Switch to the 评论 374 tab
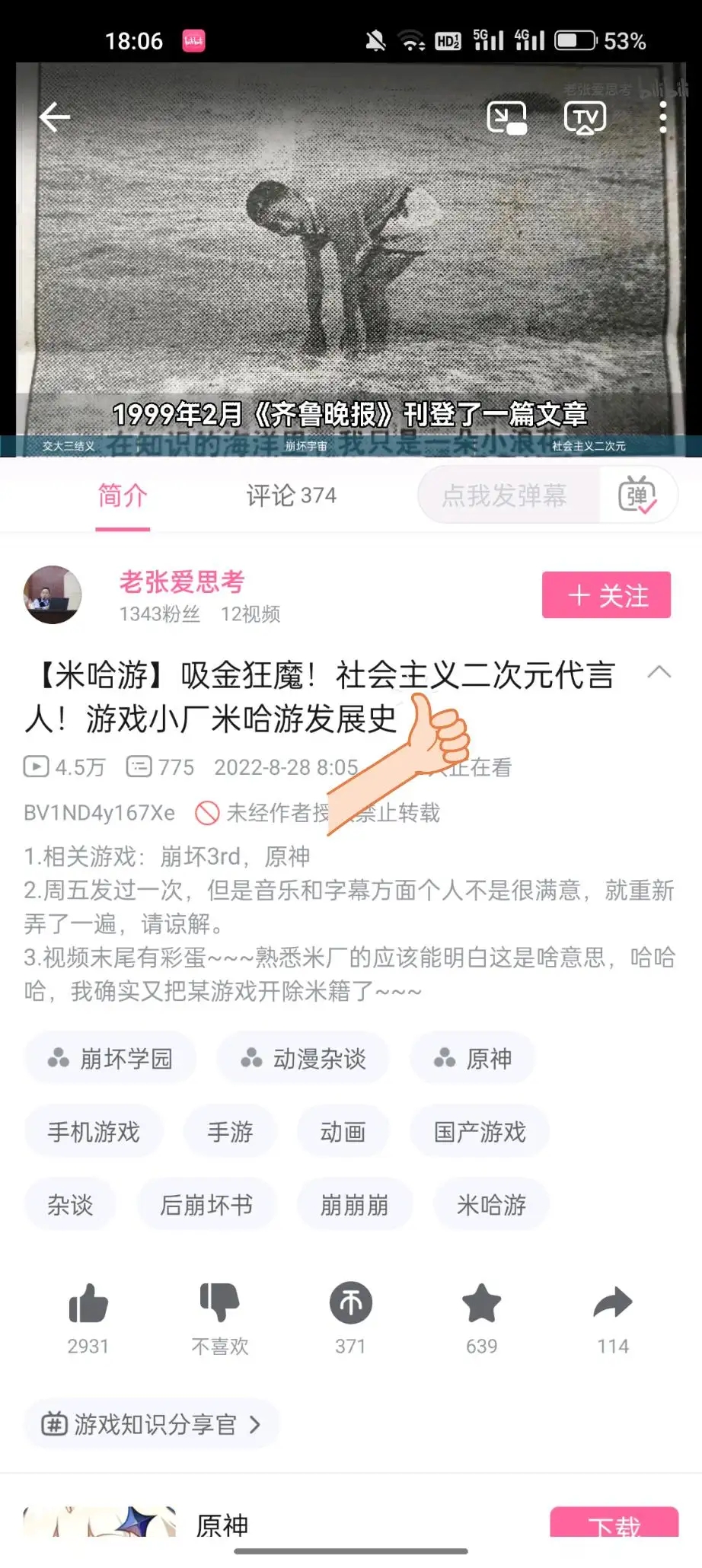702x1568 pixels. [291, 496]
